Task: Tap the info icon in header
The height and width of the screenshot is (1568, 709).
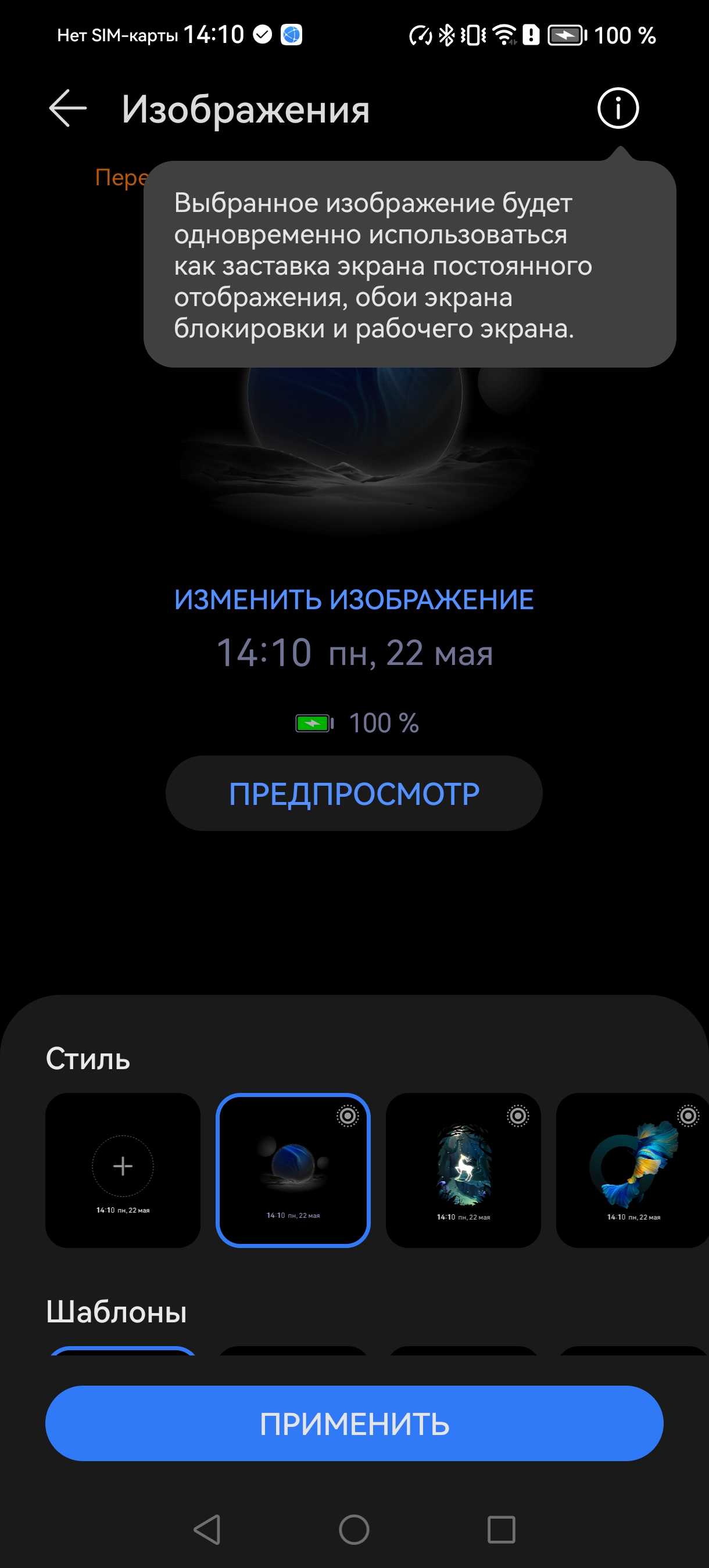Action: pos(618,109)
